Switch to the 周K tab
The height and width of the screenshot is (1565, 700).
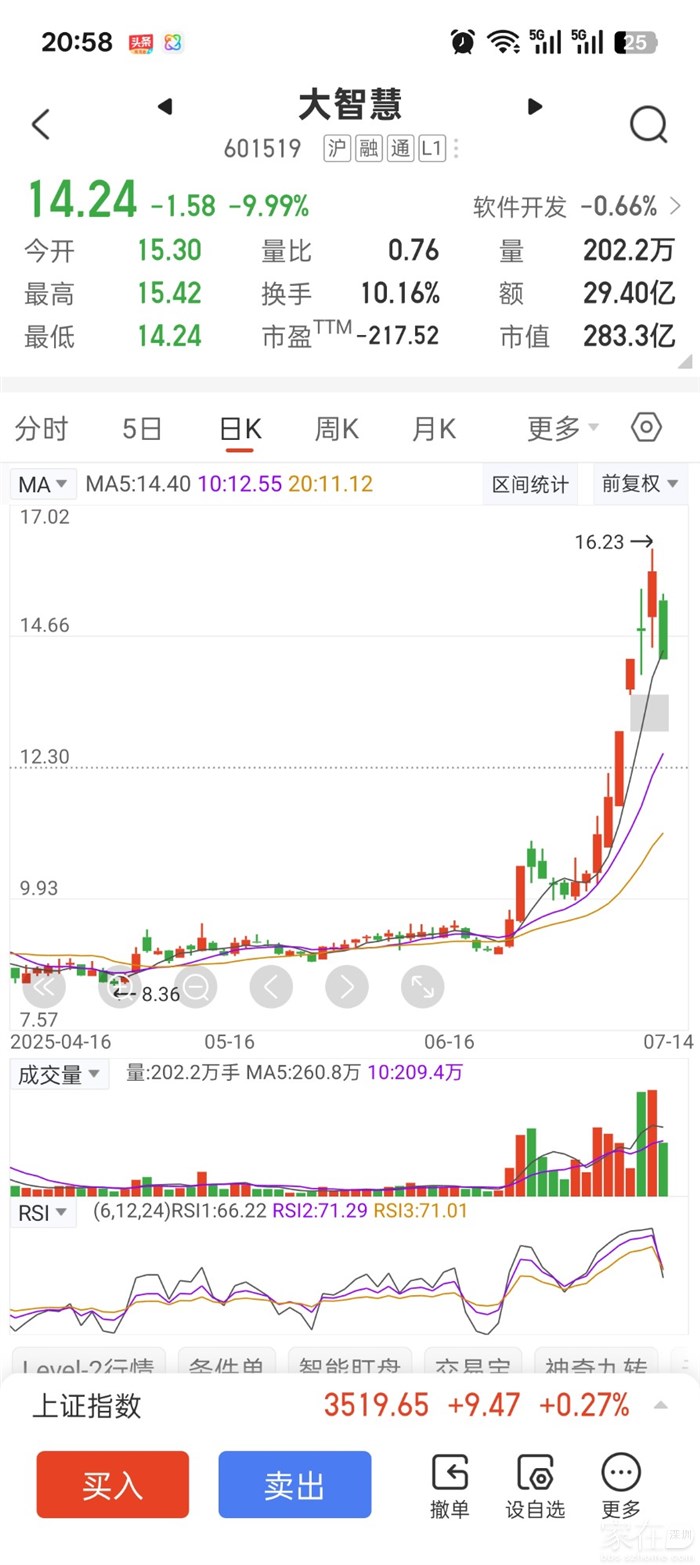[337, 429]
